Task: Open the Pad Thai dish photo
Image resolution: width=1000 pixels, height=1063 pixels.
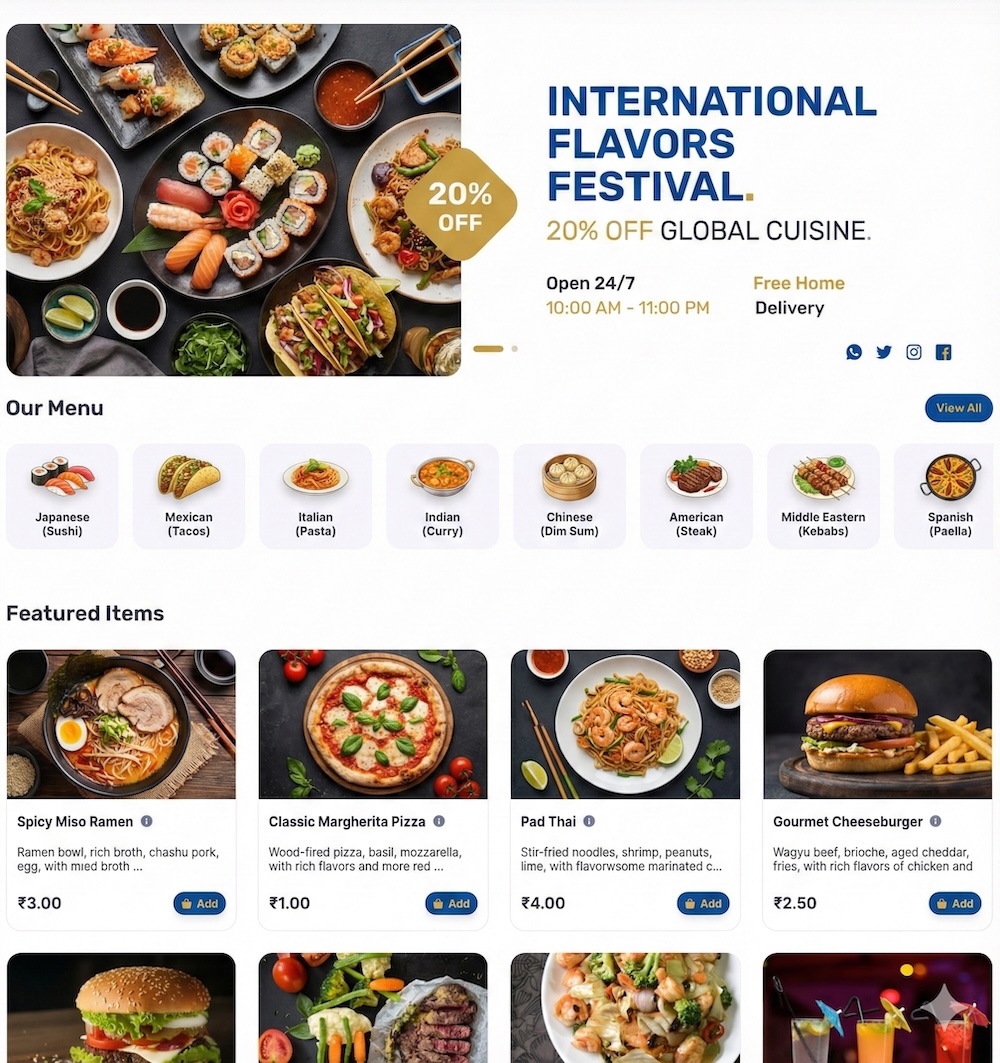Action: (x=625, y=724)
